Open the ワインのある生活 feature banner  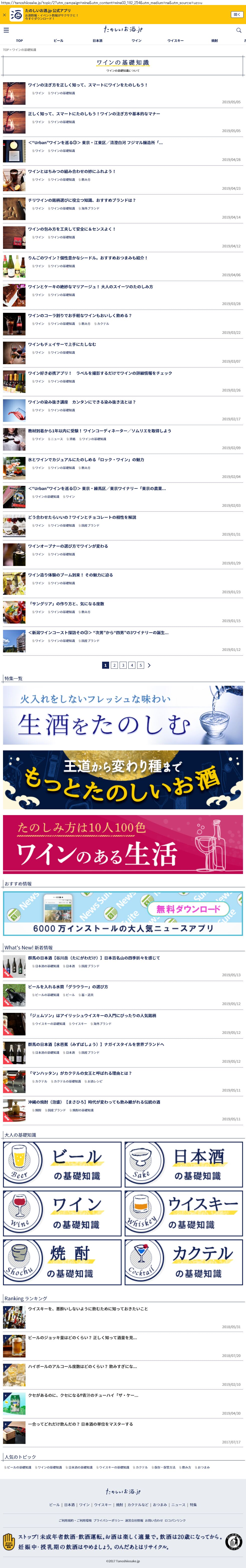[x=123, y=844]
